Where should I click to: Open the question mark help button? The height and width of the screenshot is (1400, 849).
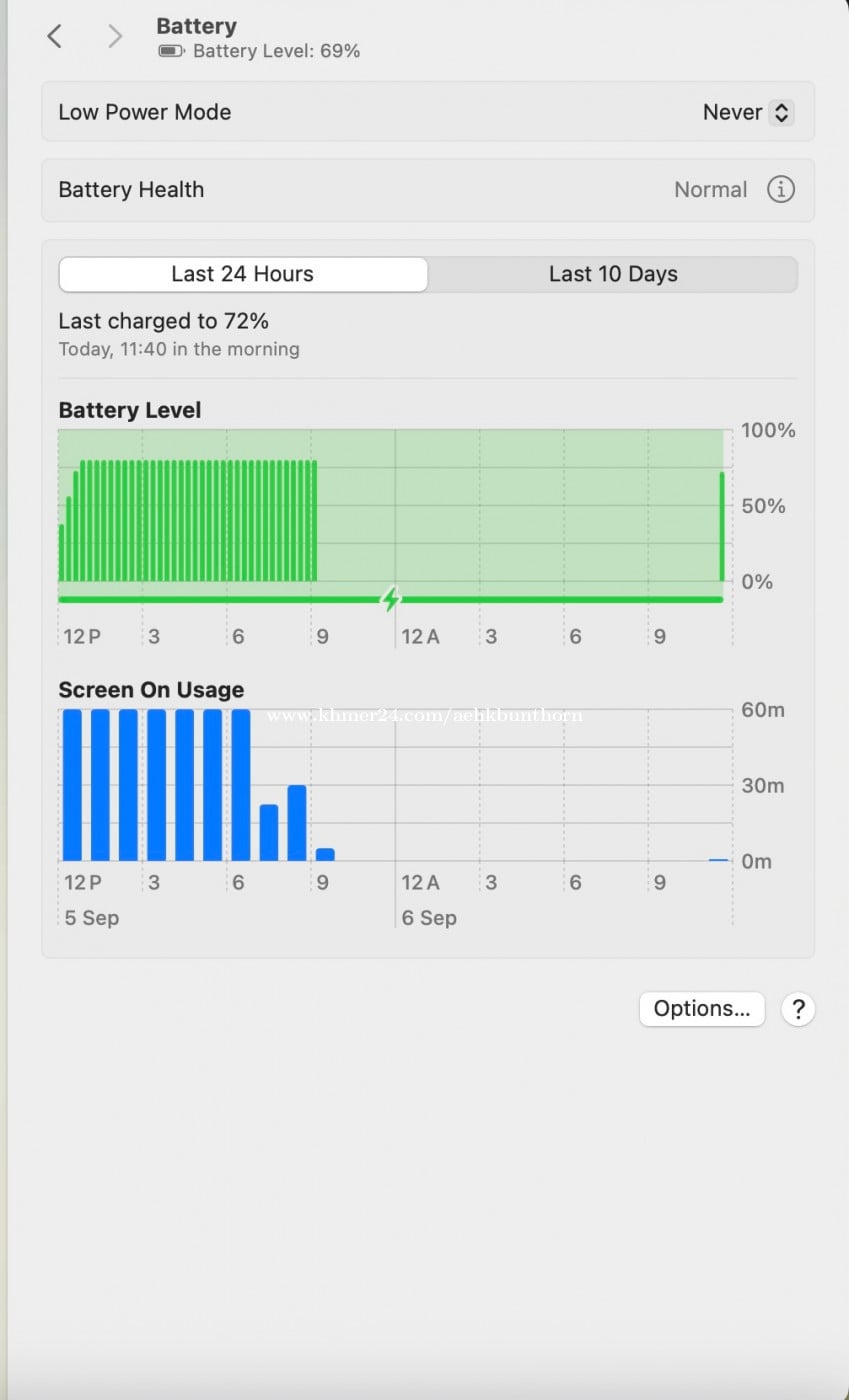click(797, 1009)
